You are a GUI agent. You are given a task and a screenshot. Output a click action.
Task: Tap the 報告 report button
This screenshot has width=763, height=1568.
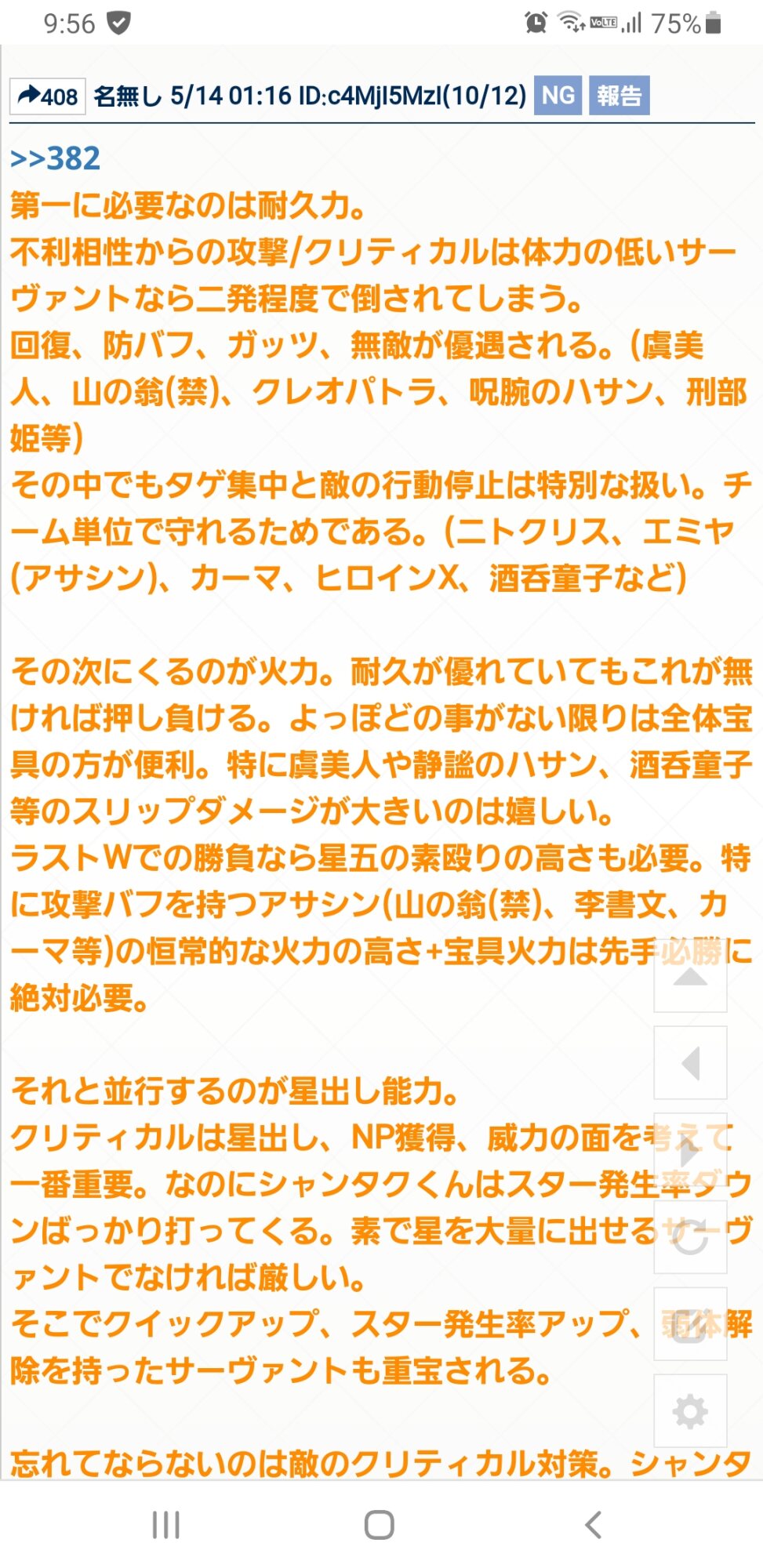[x=619, y=96]
